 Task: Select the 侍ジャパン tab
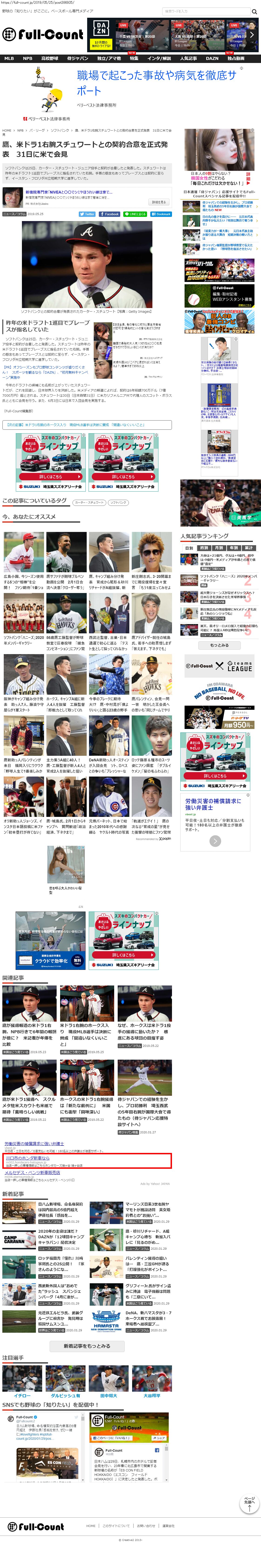[77, 59]
